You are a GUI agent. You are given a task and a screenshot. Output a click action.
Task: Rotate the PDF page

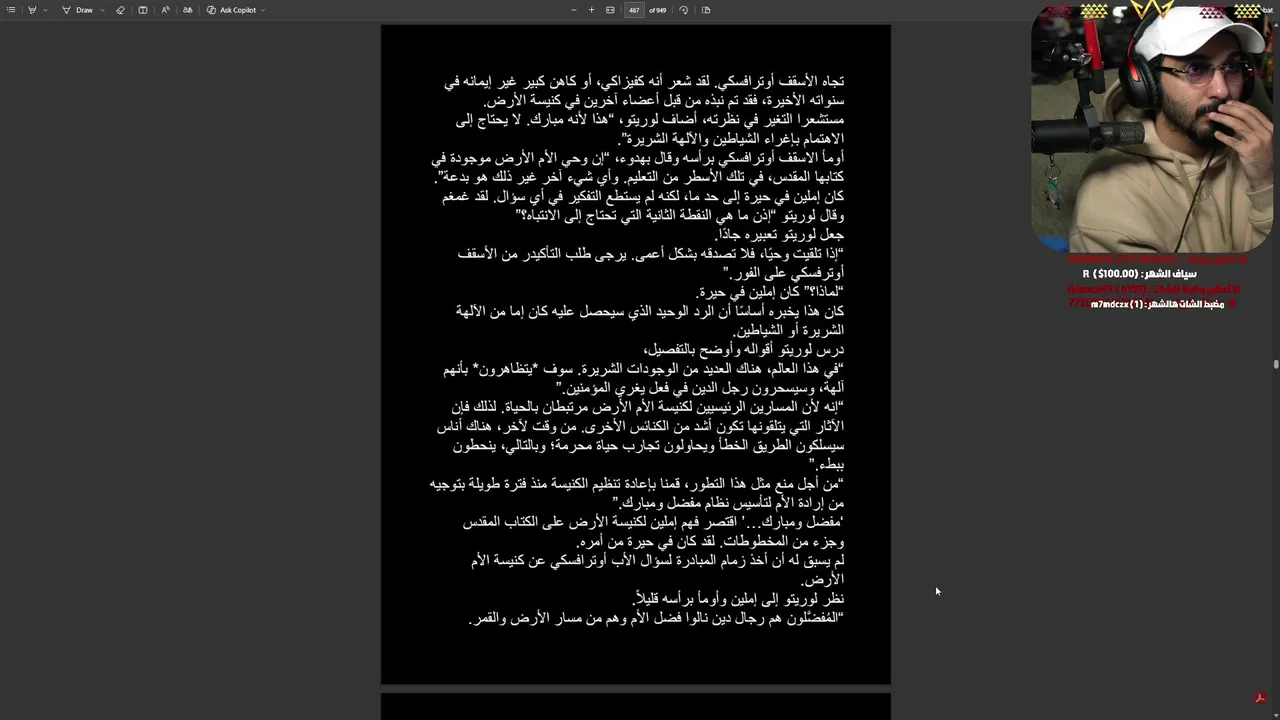click(684, 10)
